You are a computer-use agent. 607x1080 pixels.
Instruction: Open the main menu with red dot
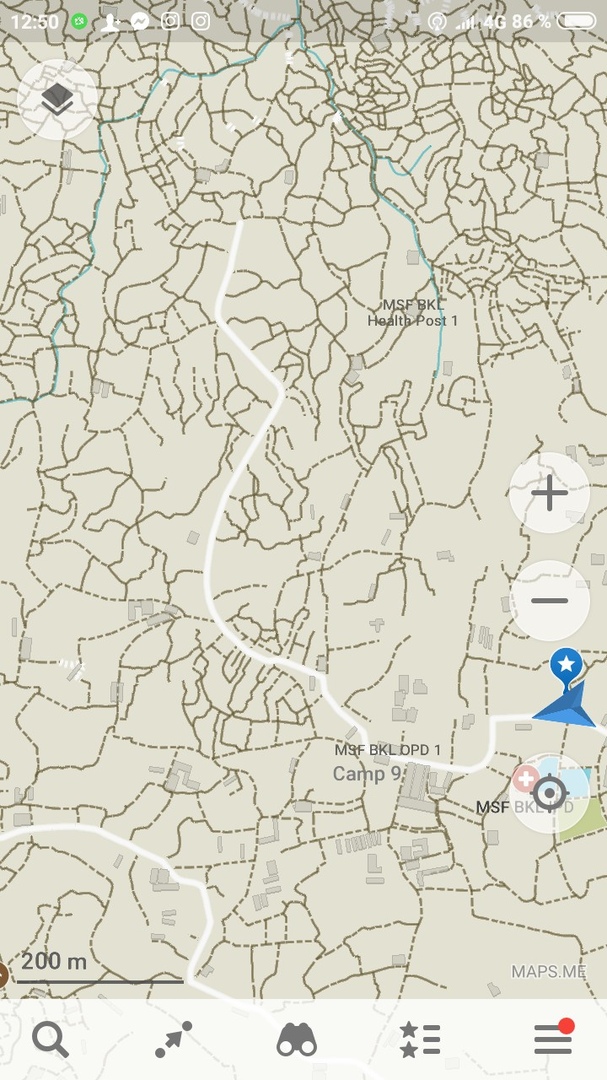[552, 1040]
